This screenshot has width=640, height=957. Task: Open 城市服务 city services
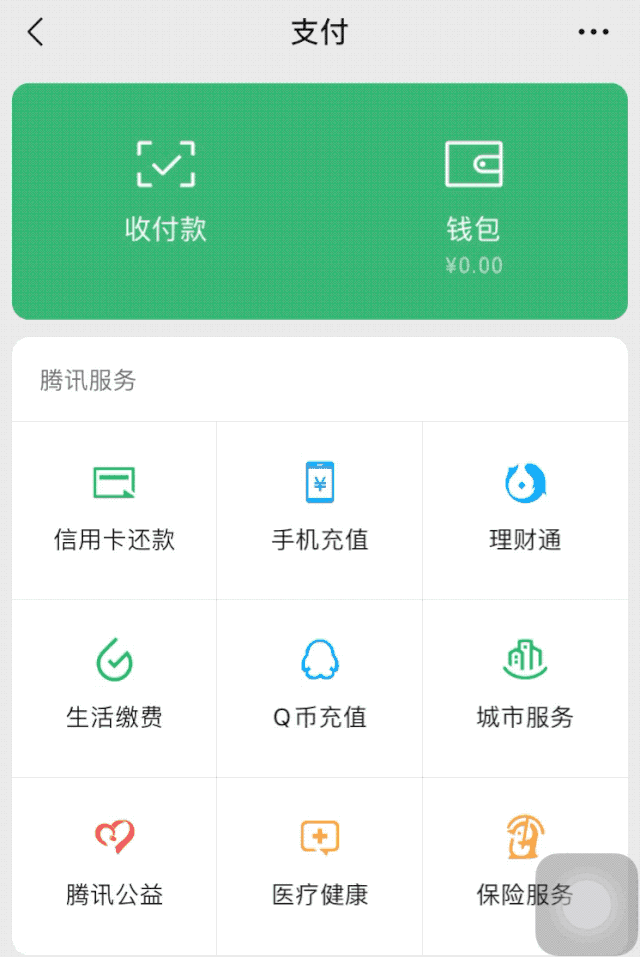point(525,687)
